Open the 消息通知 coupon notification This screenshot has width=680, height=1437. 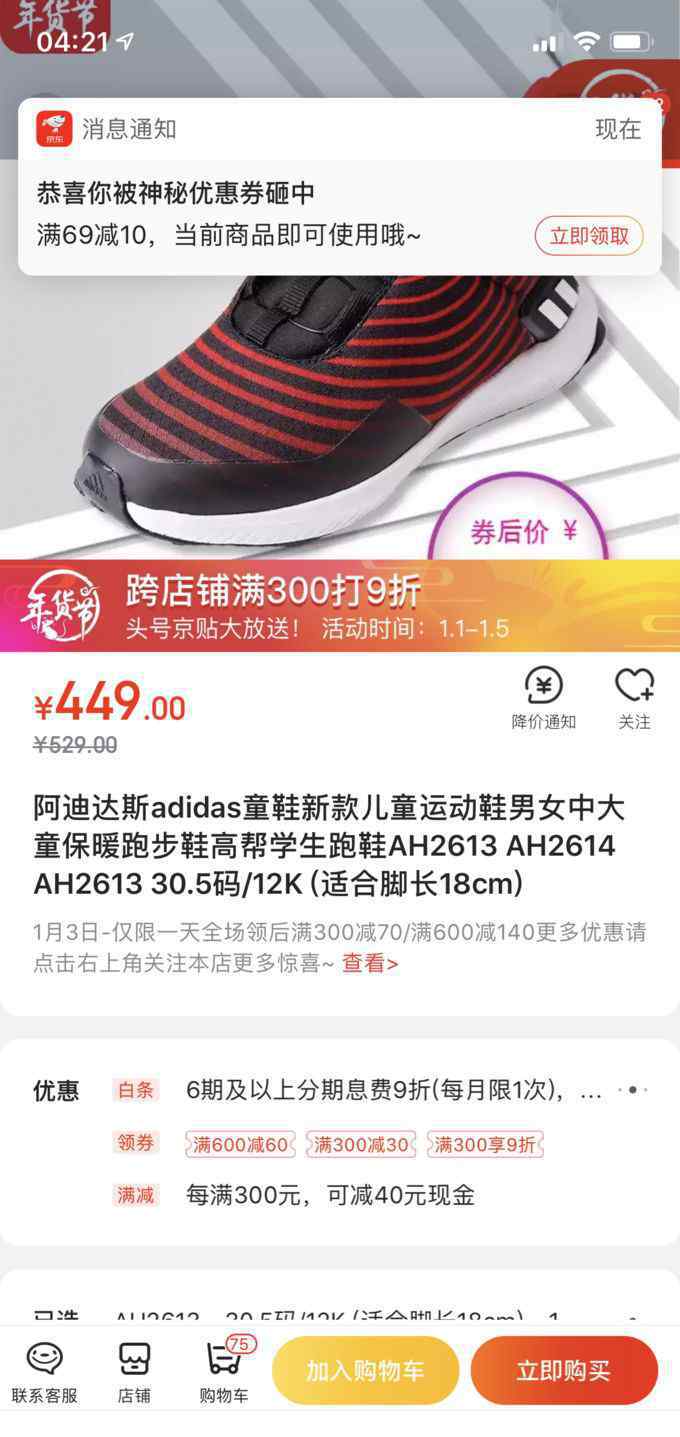(340, 187)
